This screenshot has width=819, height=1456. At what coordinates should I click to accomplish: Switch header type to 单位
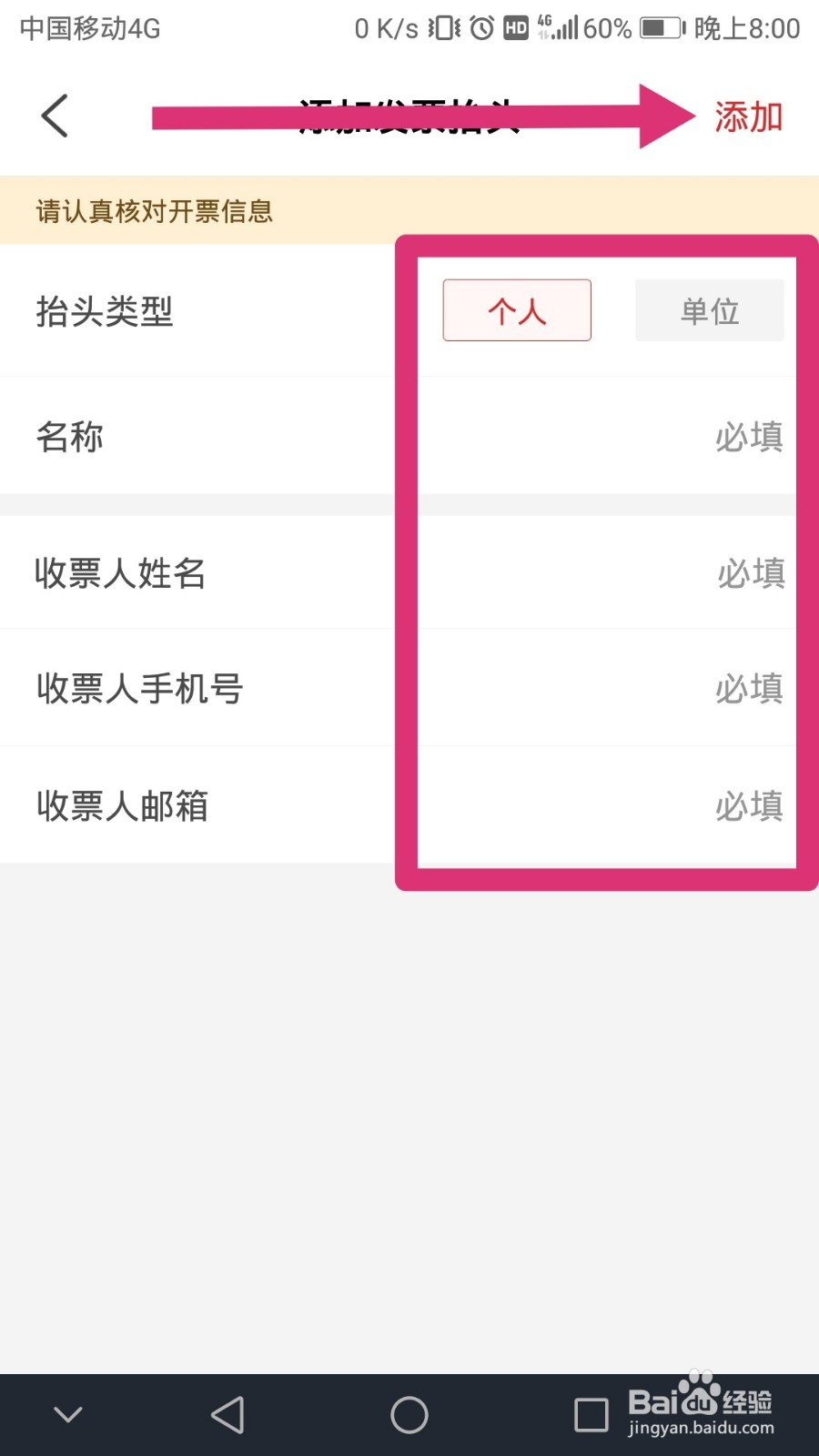tap(710, 310)
